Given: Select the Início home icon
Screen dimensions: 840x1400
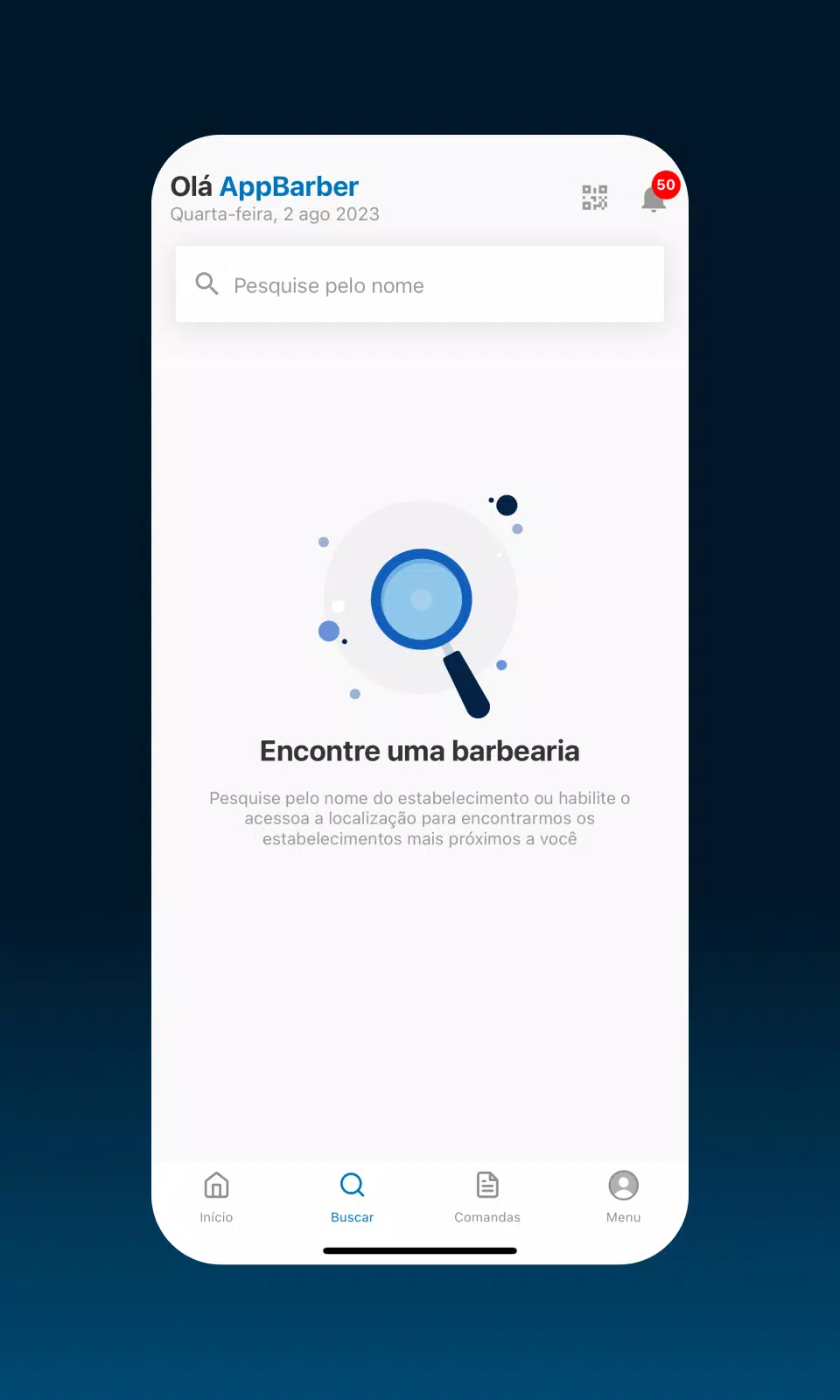Looking at the screenshot, I should click(x=215, y=1186).
